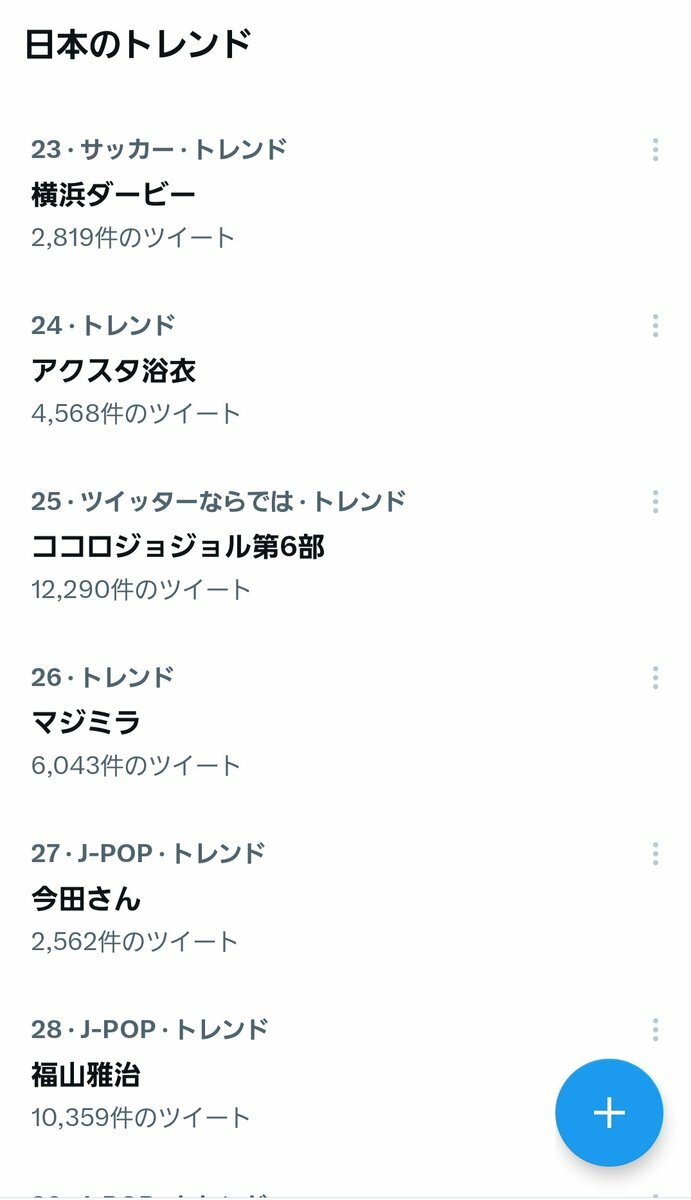Tap the three-dot menu next to マジミラ
This screenshot has height=1200, width=691.
click(655, 677)
